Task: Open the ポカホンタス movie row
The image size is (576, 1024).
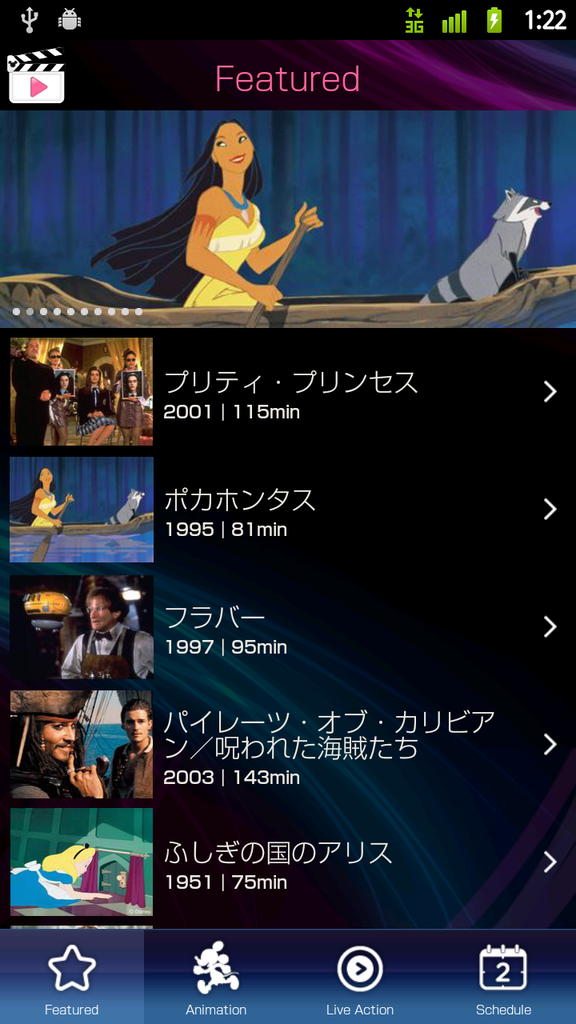Action: pos(288,509)
